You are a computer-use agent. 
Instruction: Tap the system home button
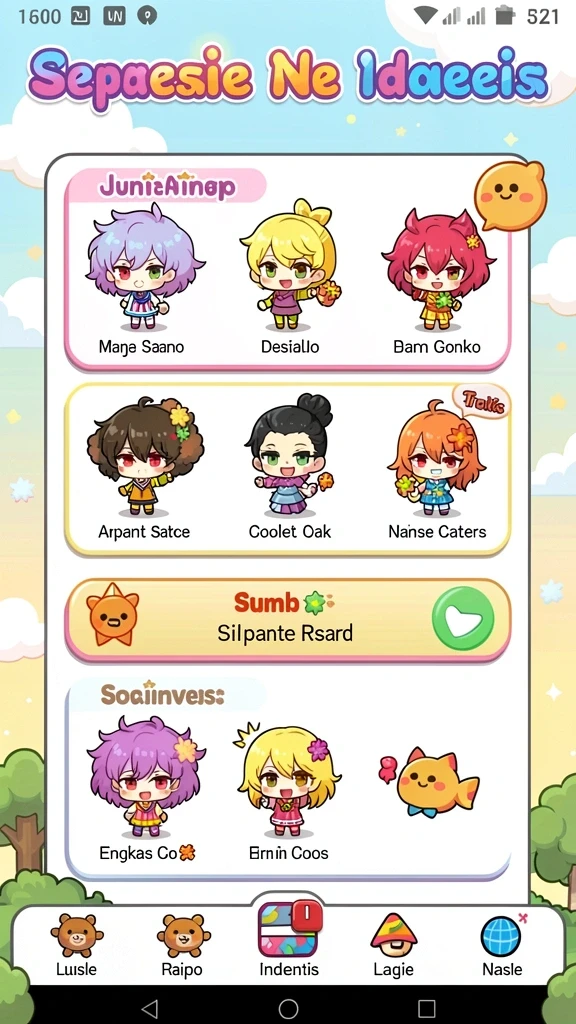pyautogui.click(x=289, y=1008)
